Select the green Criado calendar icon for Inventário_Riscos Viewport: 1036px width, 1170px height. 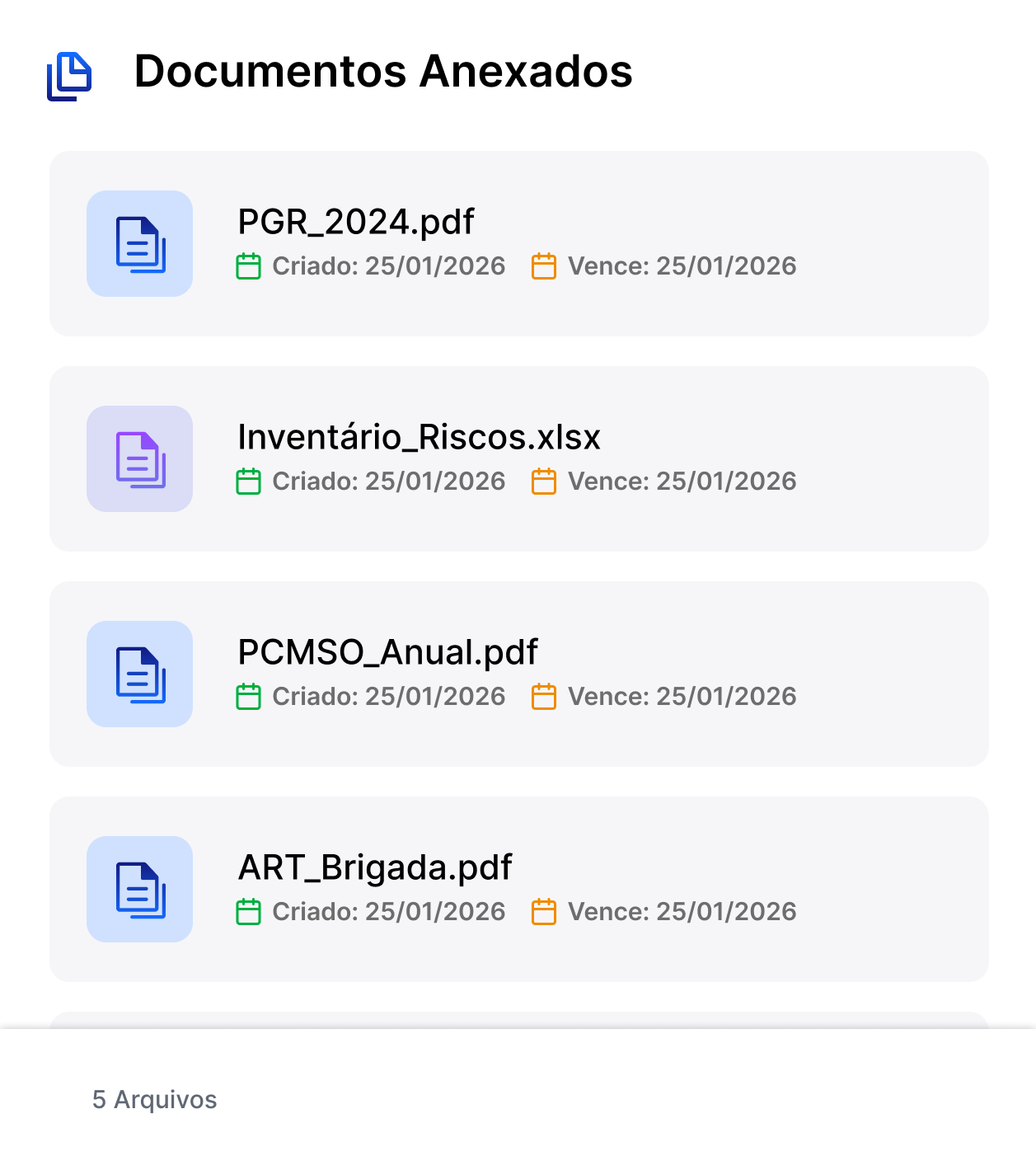247,481
